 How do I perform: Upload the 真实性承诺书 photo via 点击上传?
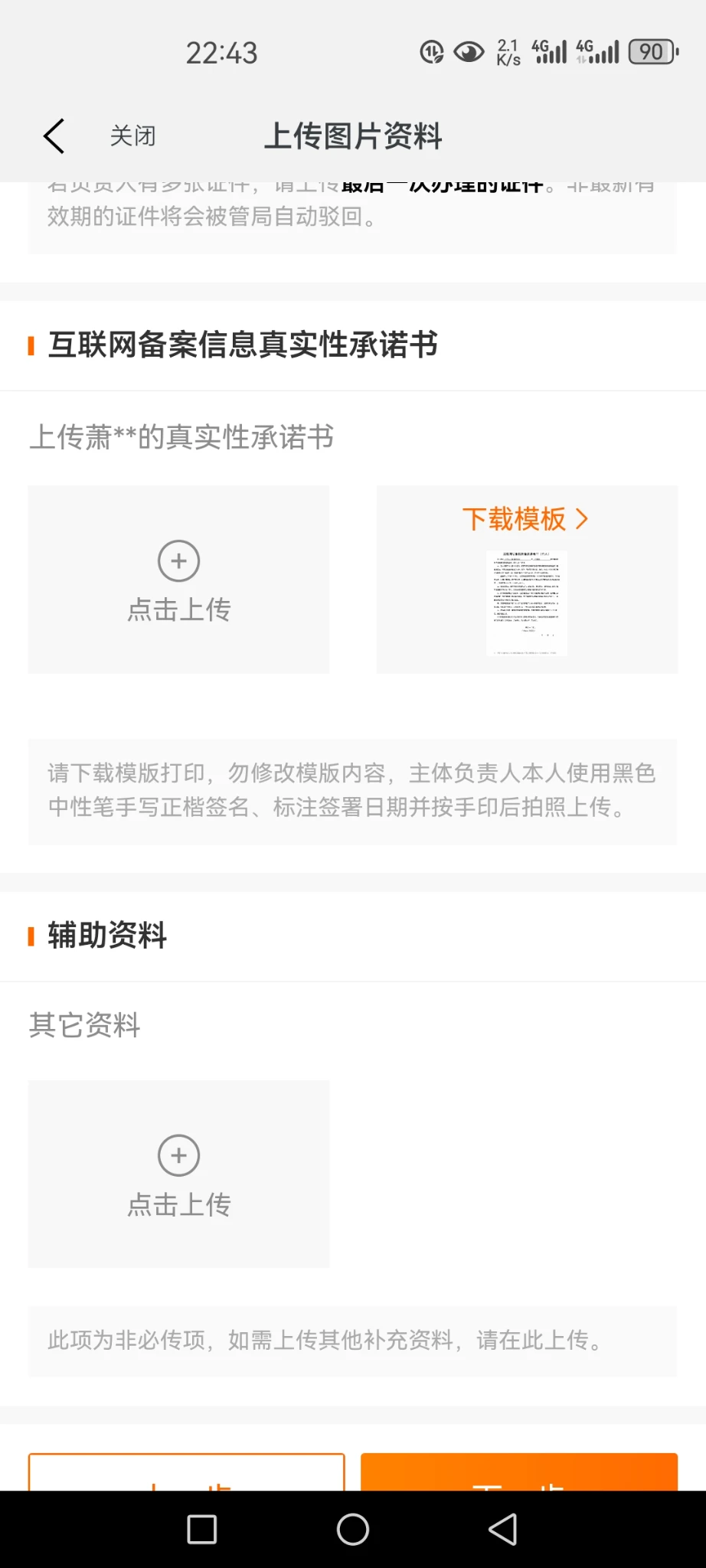(178, 580)
